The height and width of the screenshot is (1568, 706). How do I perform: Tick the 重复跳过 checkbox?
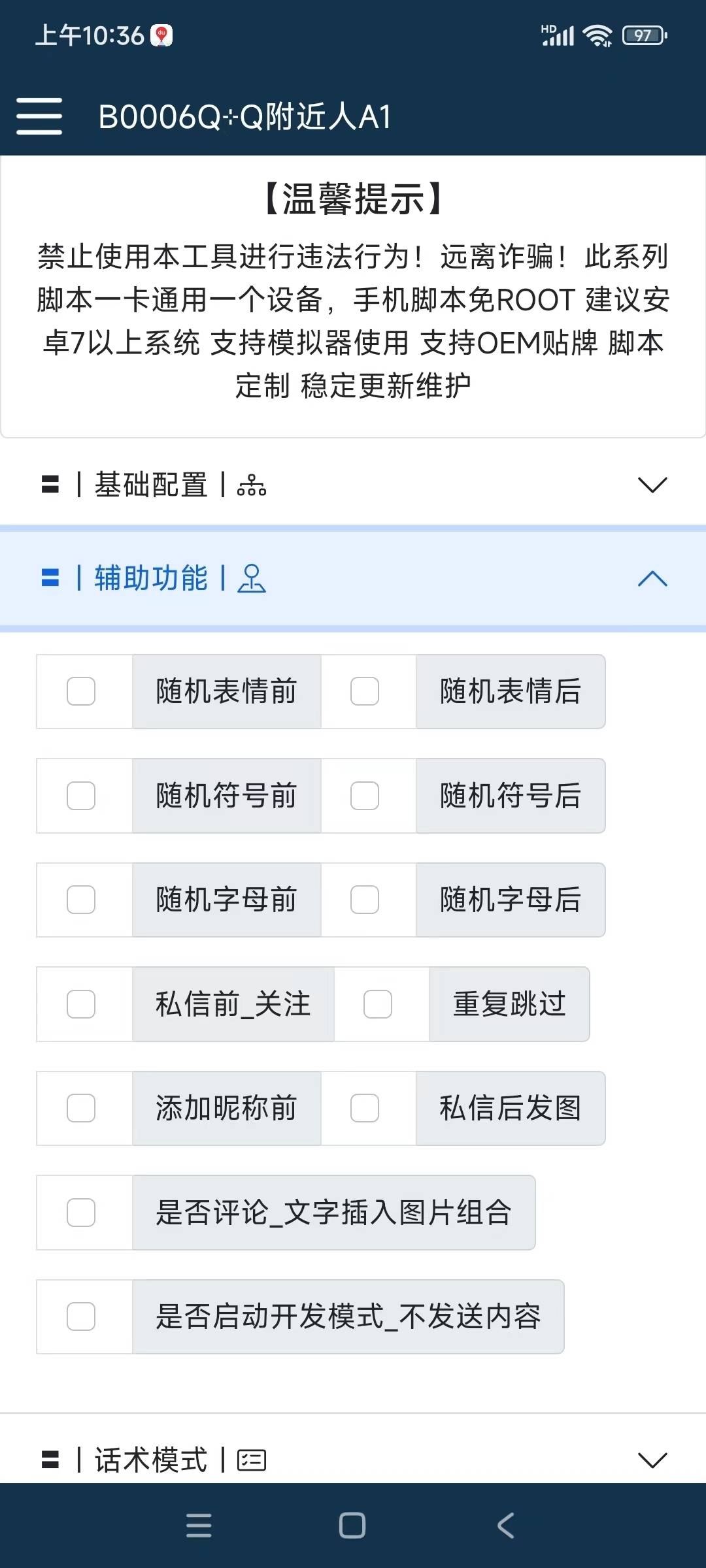(x=378, y=1004)
